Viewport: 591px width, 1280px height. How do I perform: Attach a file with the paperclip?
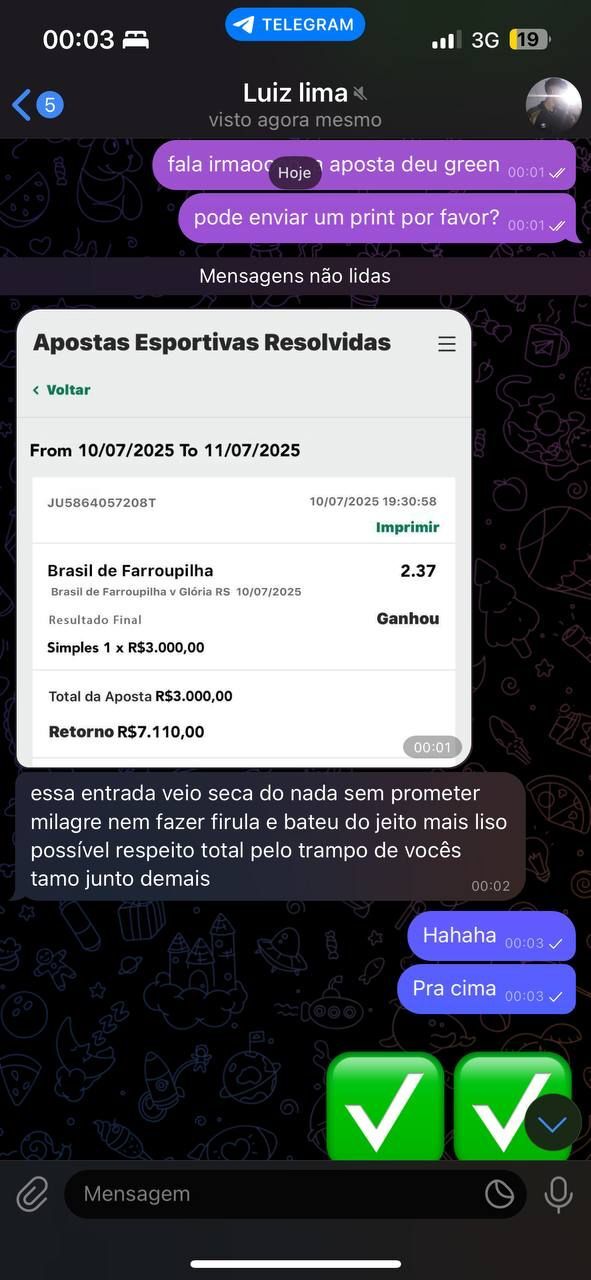click(32, 1194)
